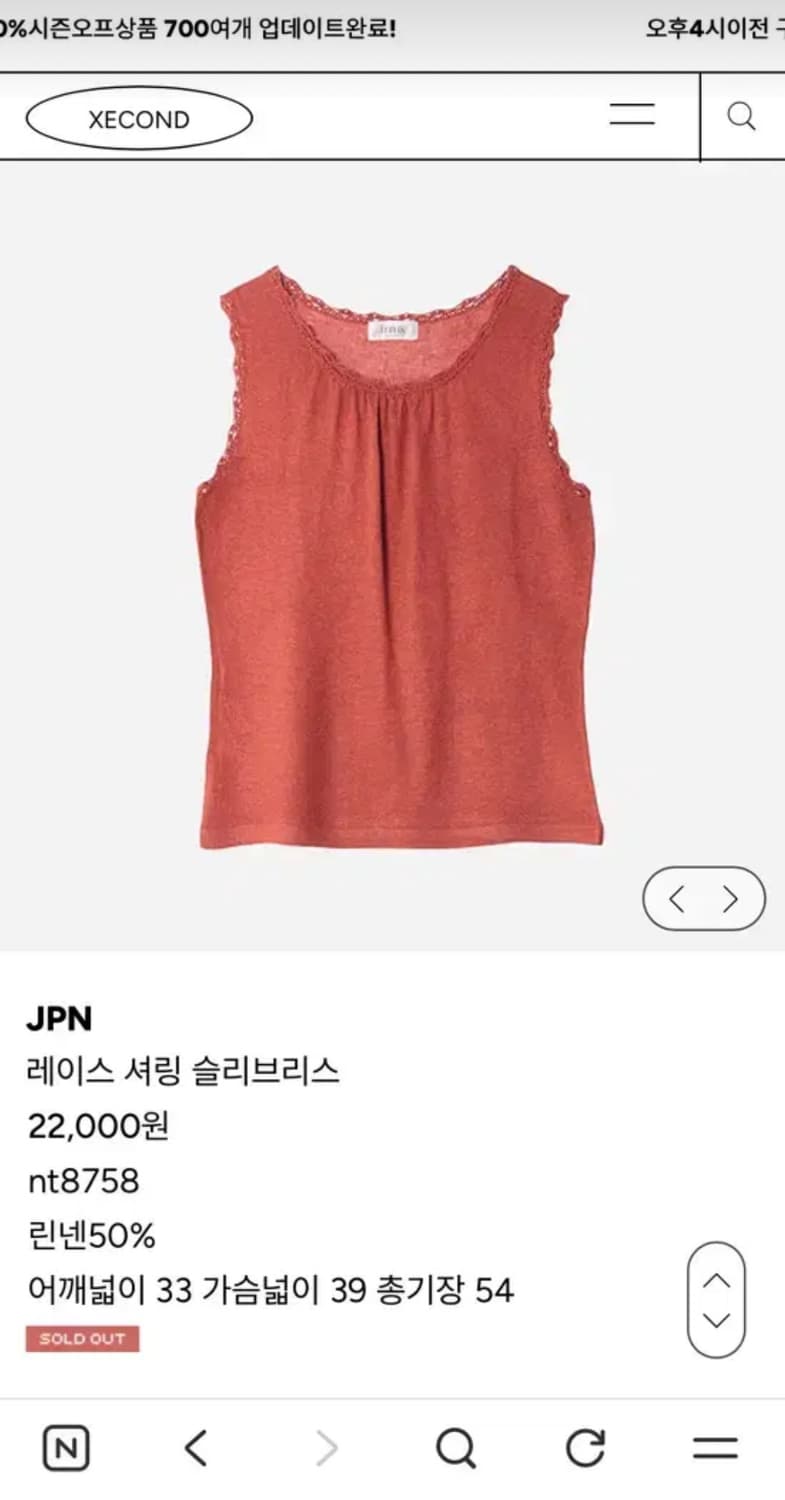
Task: Select the JPN category label
Action: 60,1018
